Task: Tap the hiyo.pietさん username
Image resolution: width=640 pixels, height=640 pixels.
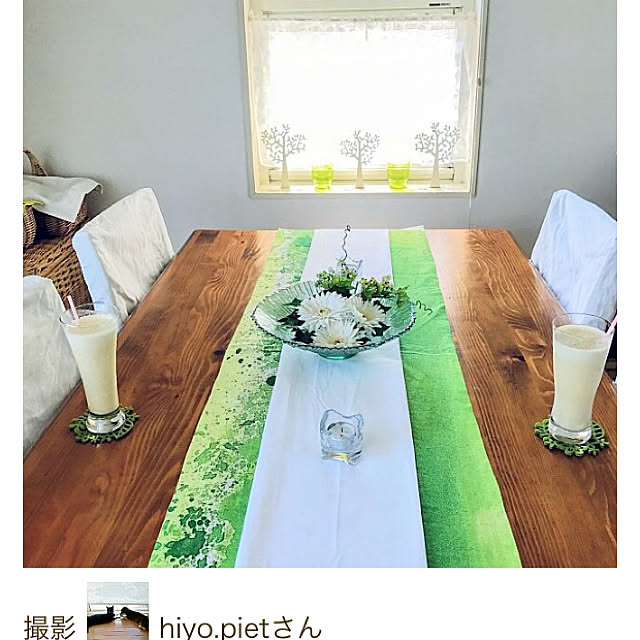Action: tap(240, 627)
